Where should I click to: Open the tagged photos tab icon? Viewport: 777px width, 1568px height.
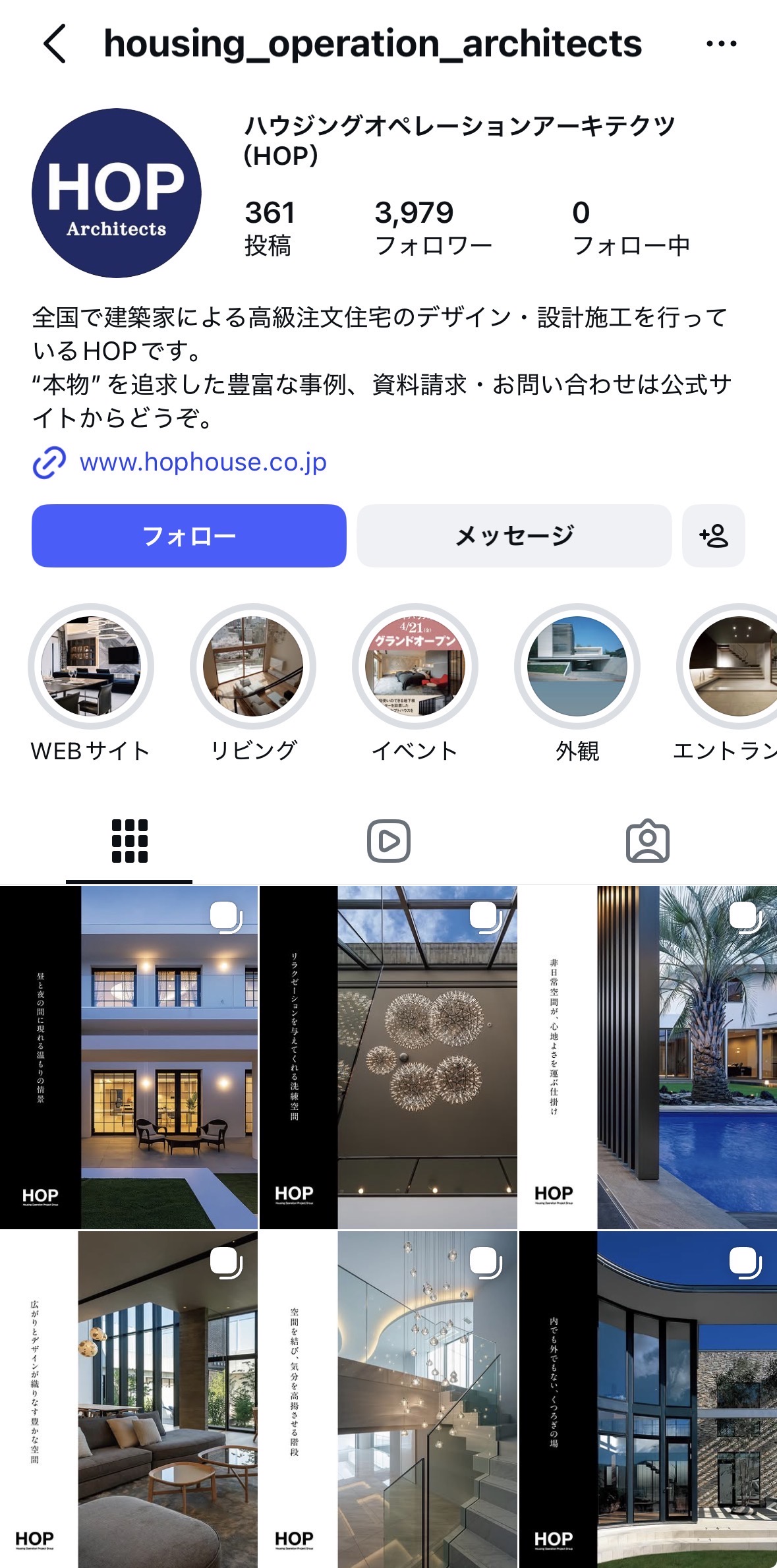(648, 840)
